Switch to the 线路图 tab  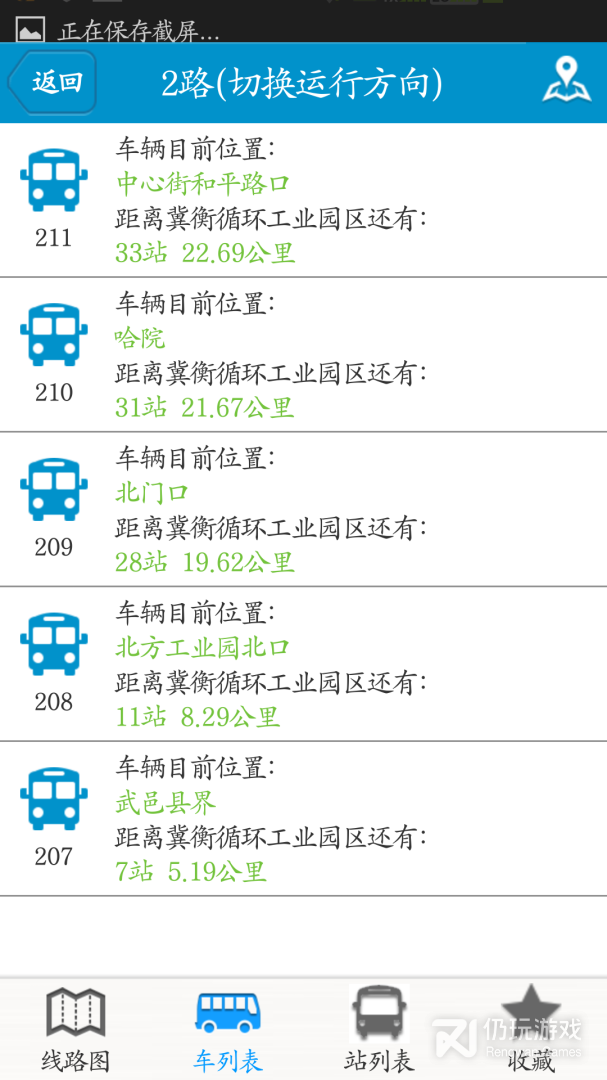[x=76, y=1030]
